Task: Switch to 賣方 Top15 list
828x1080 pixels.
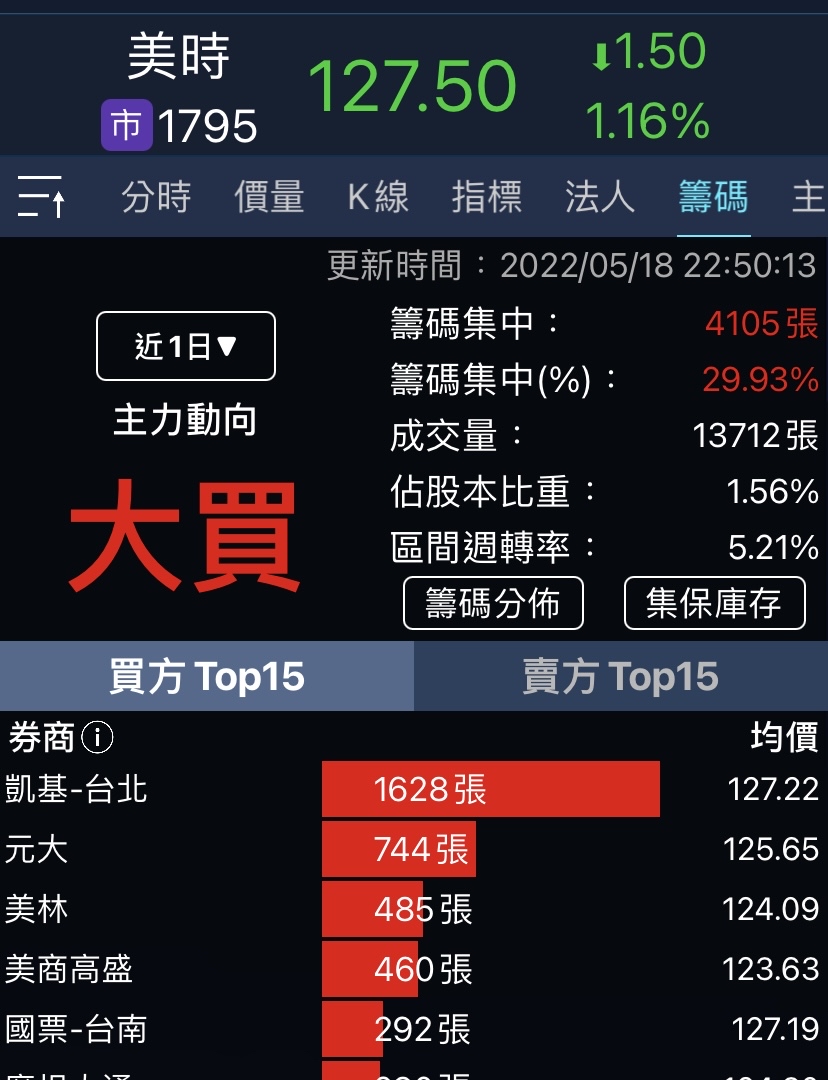Action: coord(620,677)
